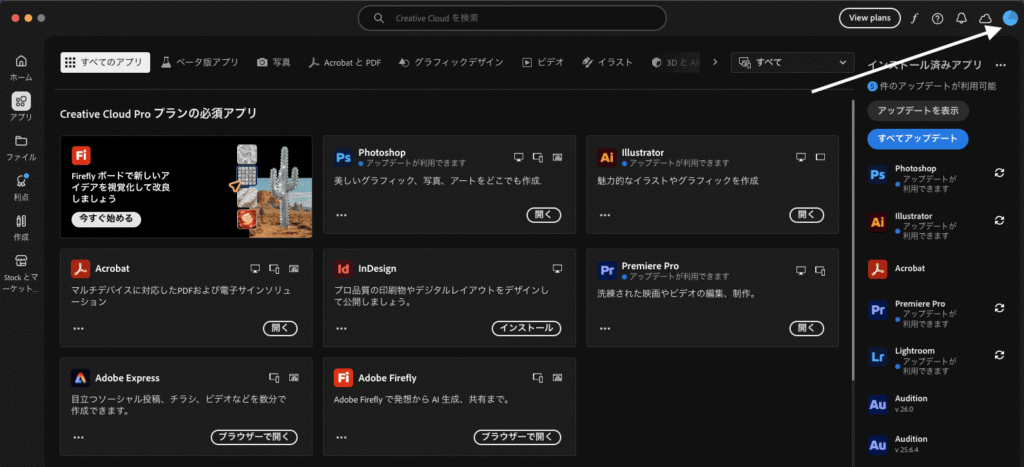Select the ベータ版アプリ category tab
This screenshot has height=467, width=1024.
[x=200, y=62]
